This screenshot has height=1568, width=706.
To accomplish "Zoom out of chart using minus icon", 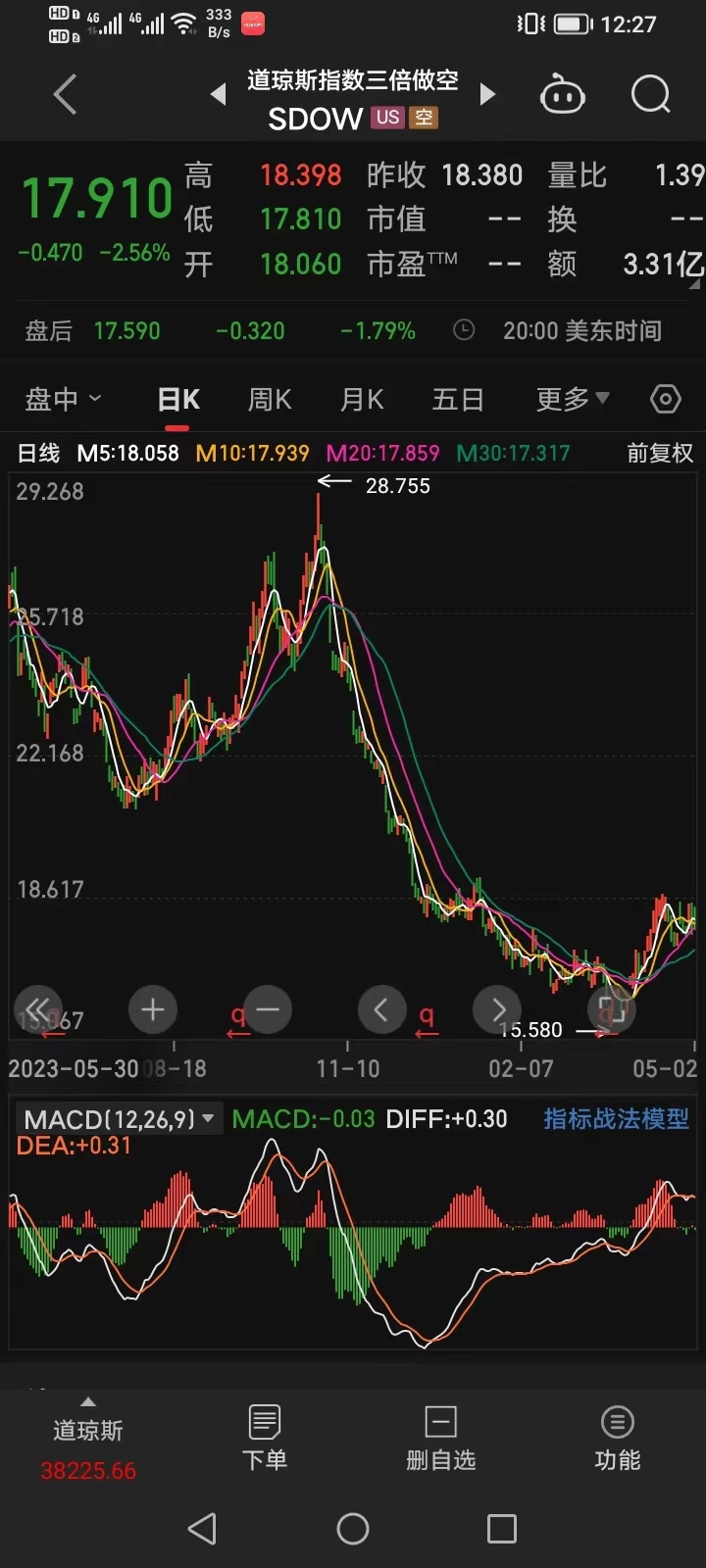I will 268,1009.
